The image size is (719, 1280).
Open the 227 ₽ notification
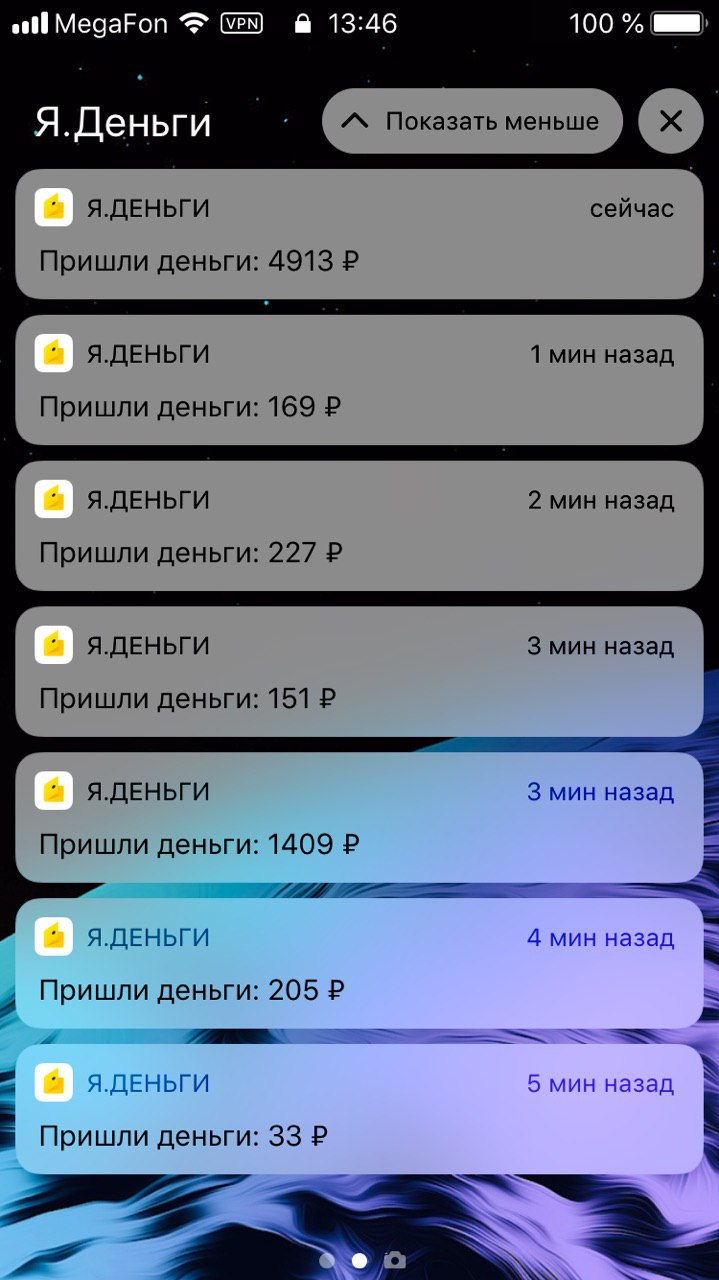359,526
